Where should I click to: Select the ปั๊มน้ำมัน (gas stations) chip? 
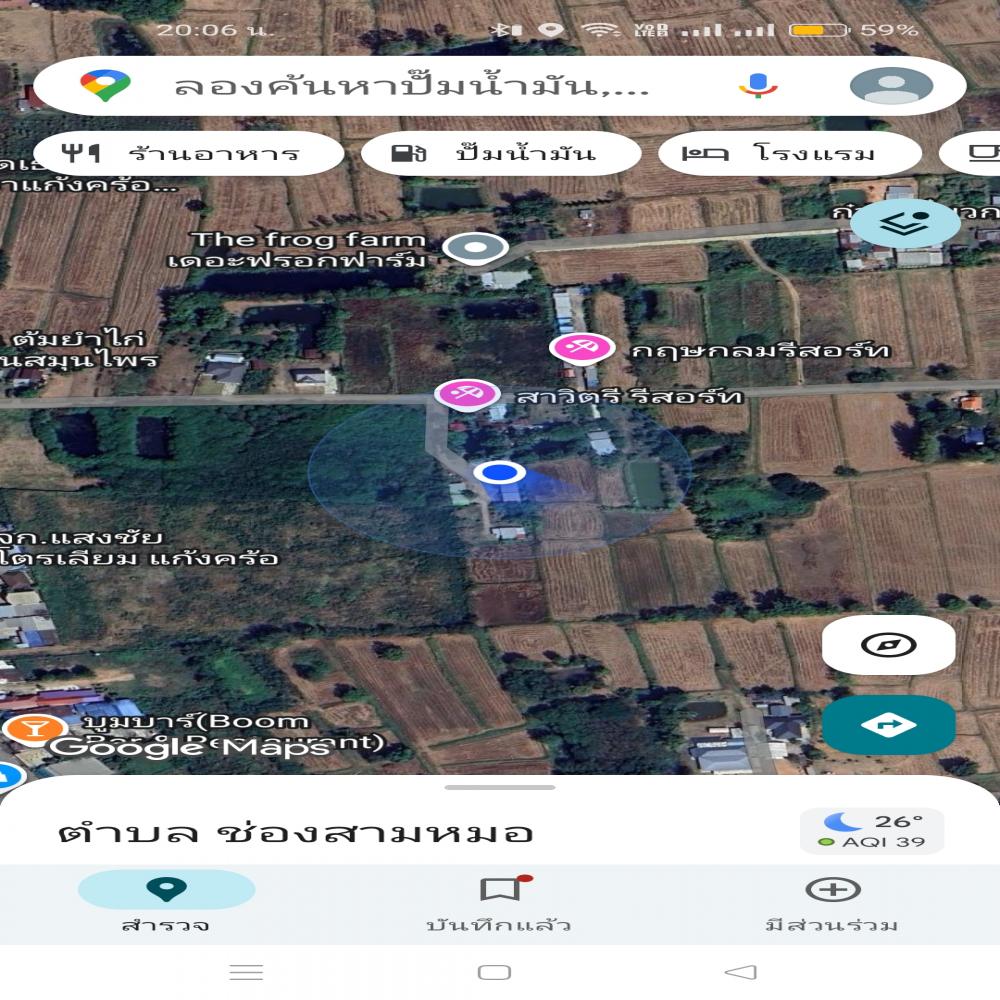point(500,154)
